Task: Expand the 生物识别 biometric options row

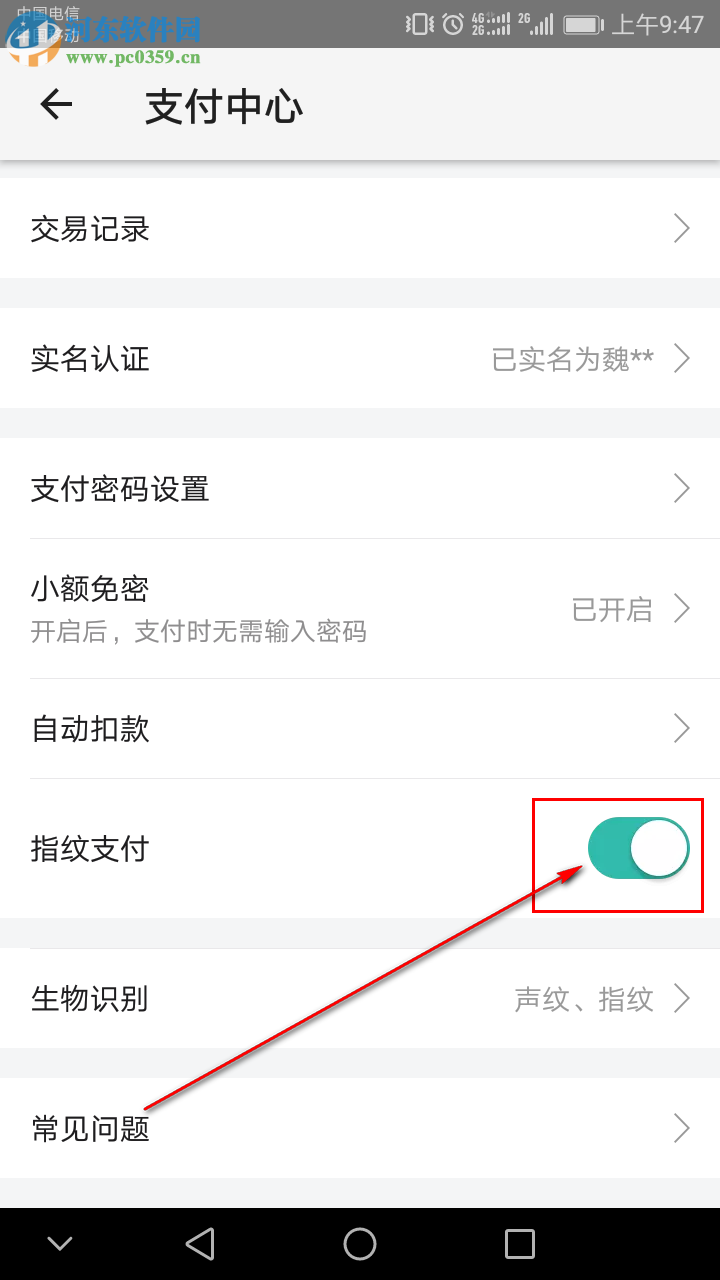Action: pyautogui.click(x=360, y=998)
